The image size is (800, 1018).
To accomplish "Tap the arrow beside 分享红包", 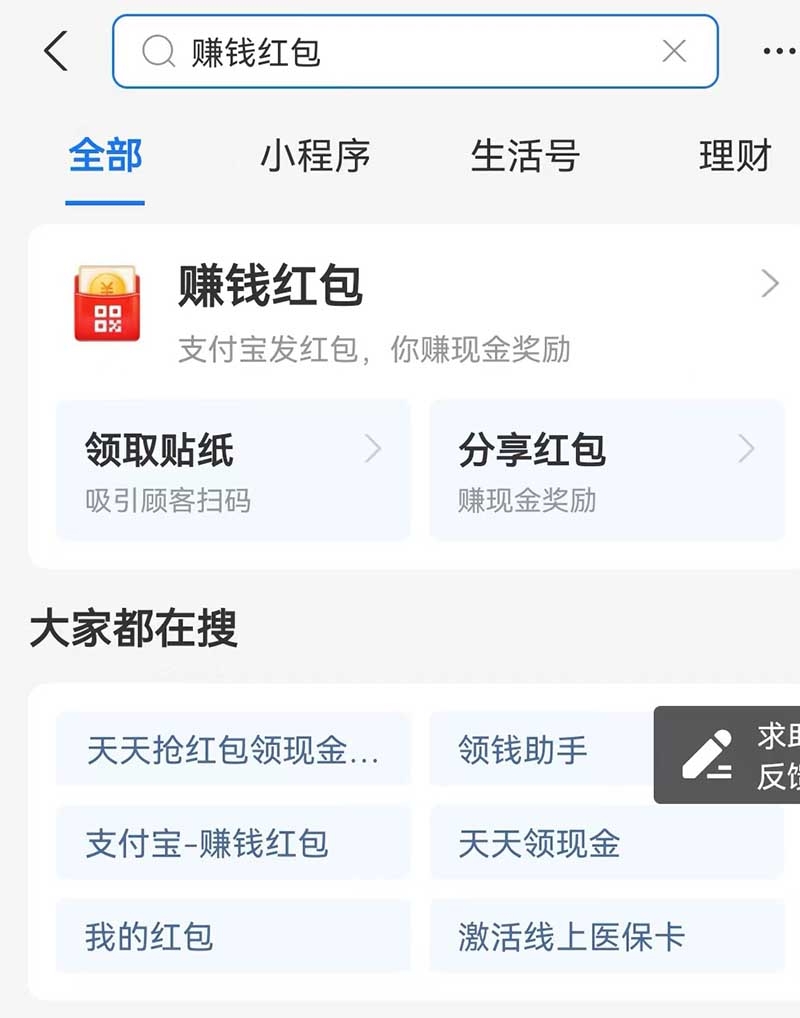I will [745, 449].
